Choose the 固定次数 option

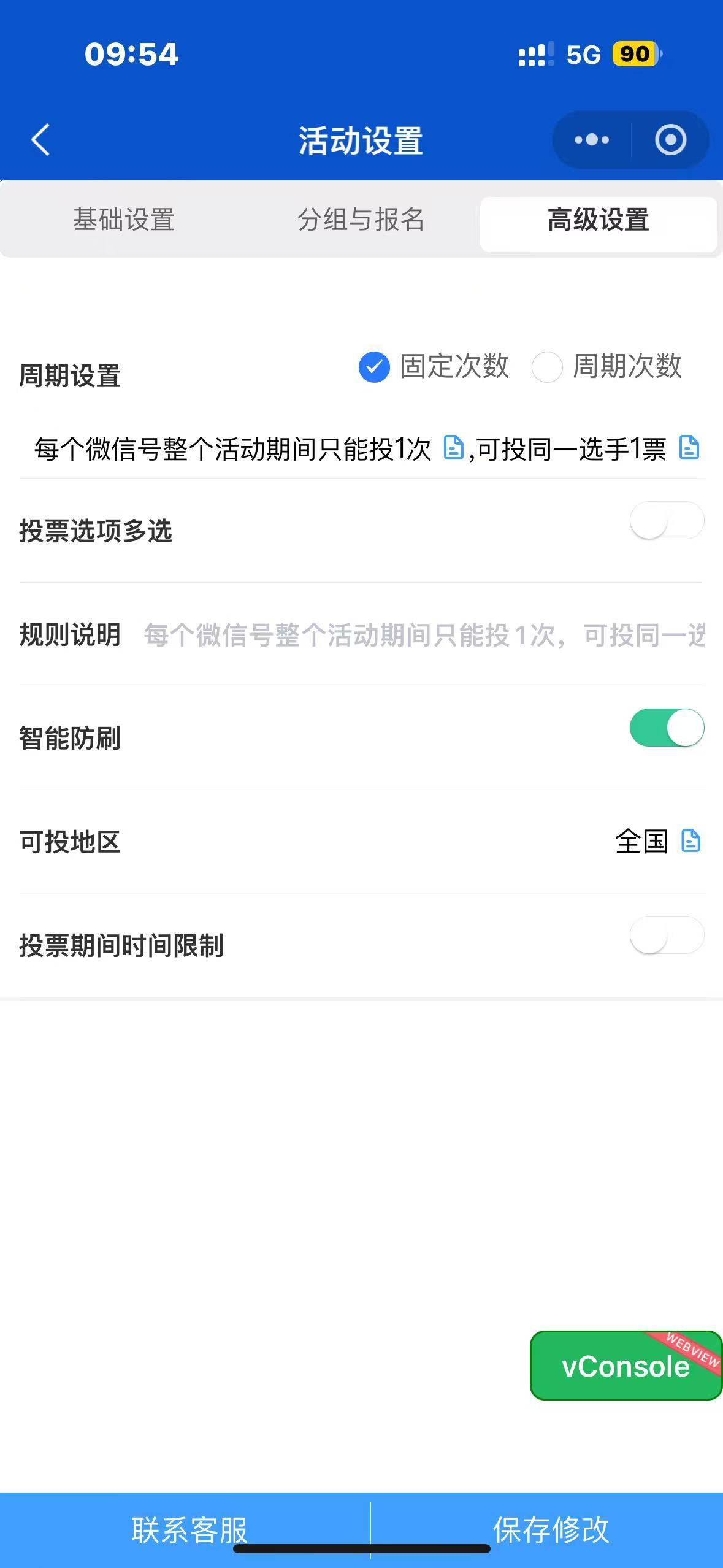coord(374,367)
